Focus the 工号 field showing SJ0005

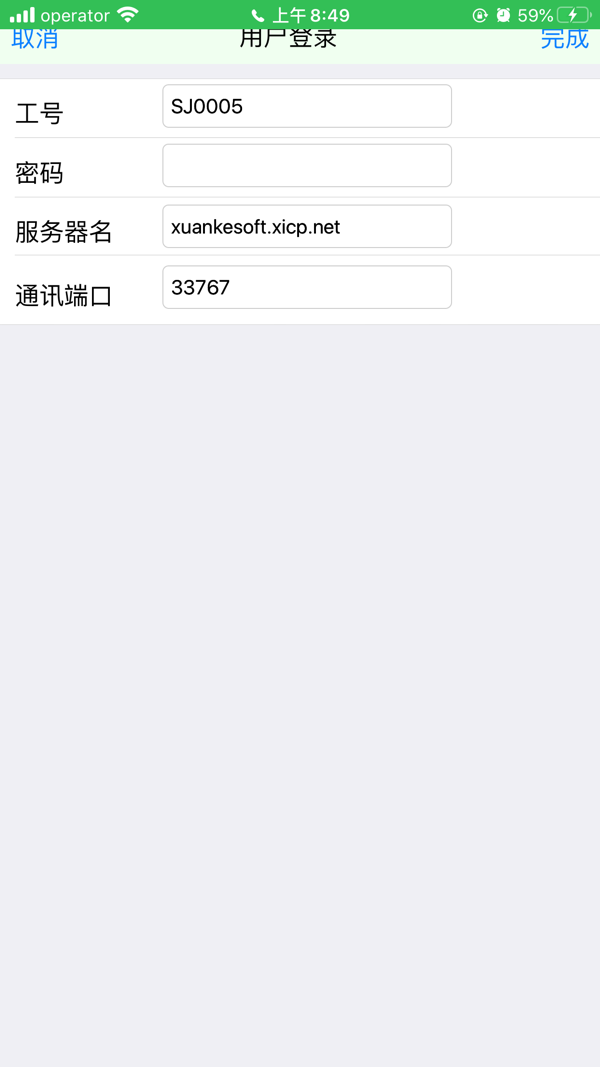coord(306,107)
